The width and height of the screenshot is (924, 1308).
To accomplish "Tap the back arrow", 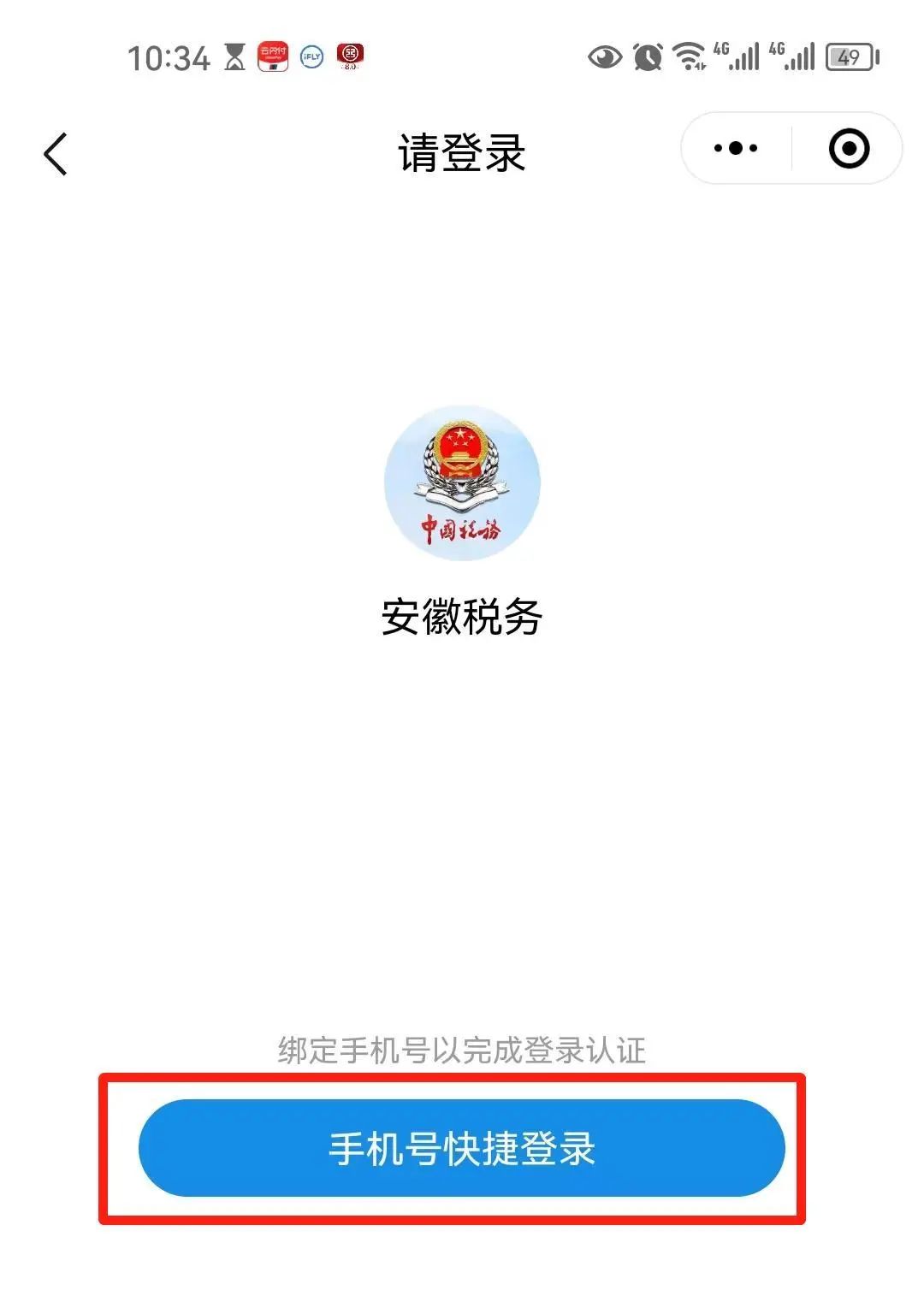I will (x=56, y=155).
